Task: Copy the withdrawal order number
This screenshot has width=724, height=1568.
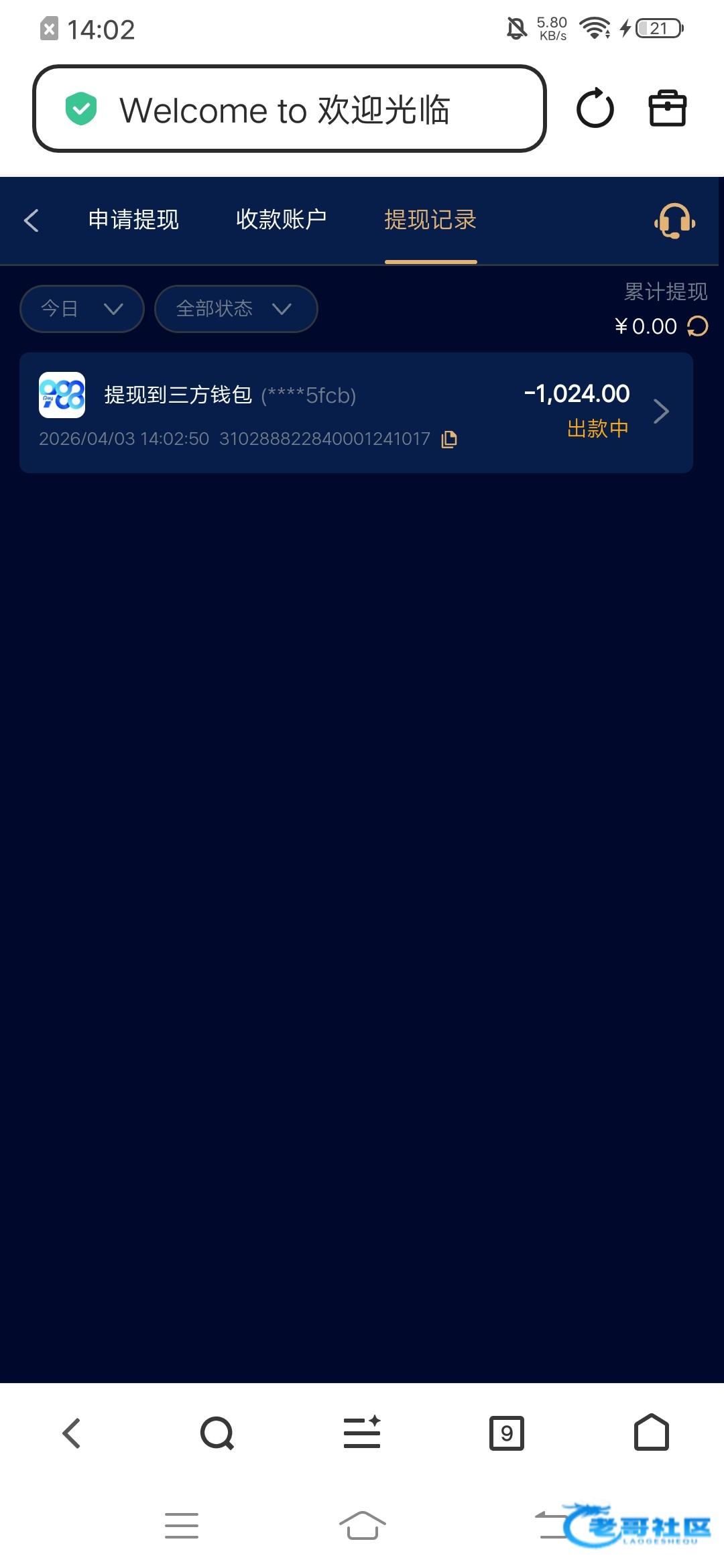Action: [449, 440]
